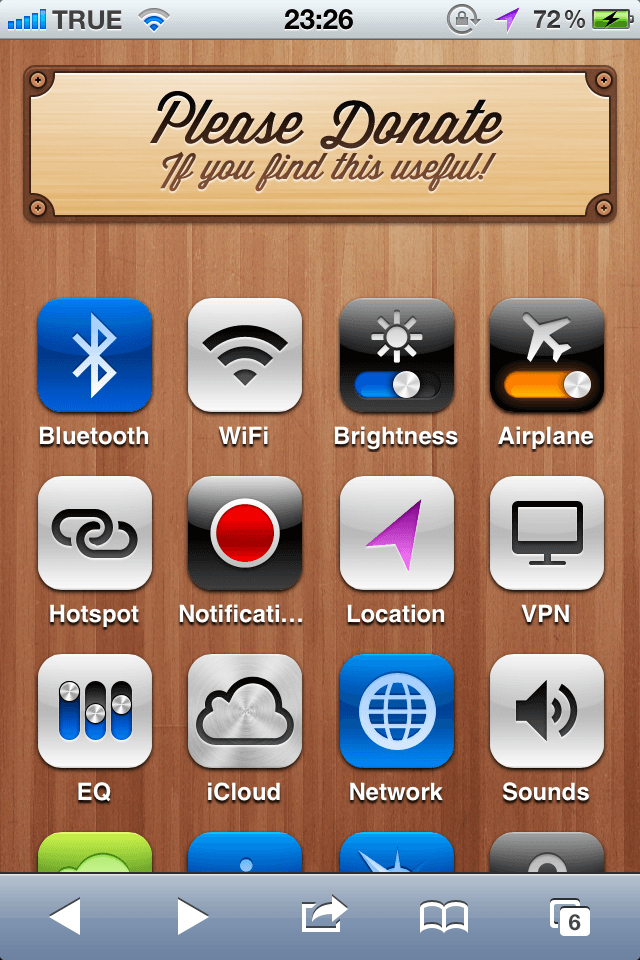Open the VPN shortcut
Viewport: 640px width, 960px height.
point(547,533)
